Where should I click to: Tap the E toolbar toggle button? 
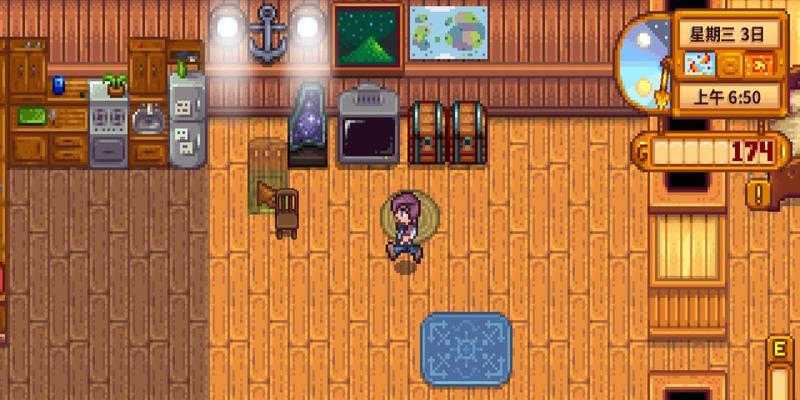[x=778, y=349]
